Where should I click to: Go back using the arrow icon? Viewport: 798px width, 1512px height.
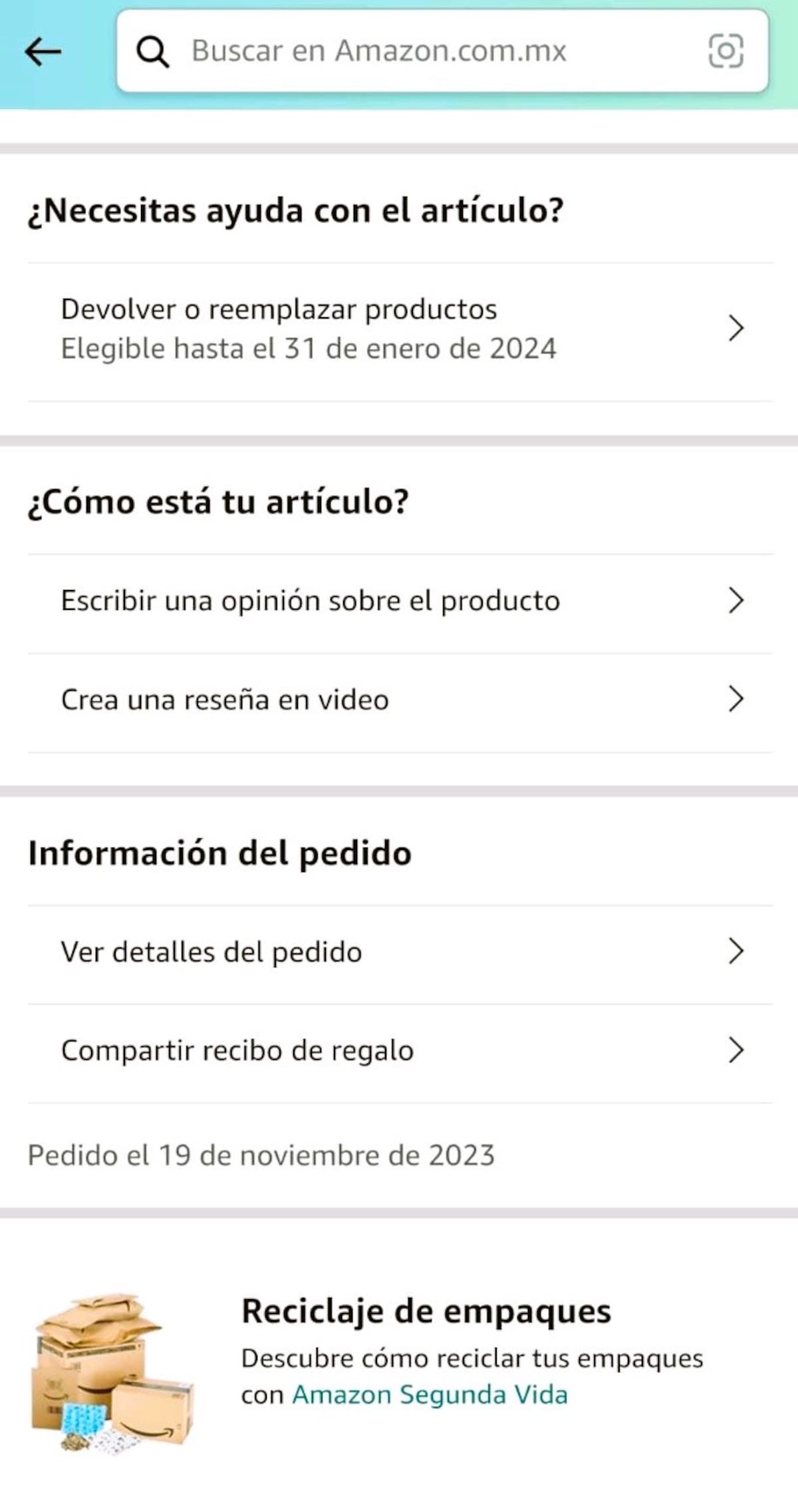pos(43,52)
